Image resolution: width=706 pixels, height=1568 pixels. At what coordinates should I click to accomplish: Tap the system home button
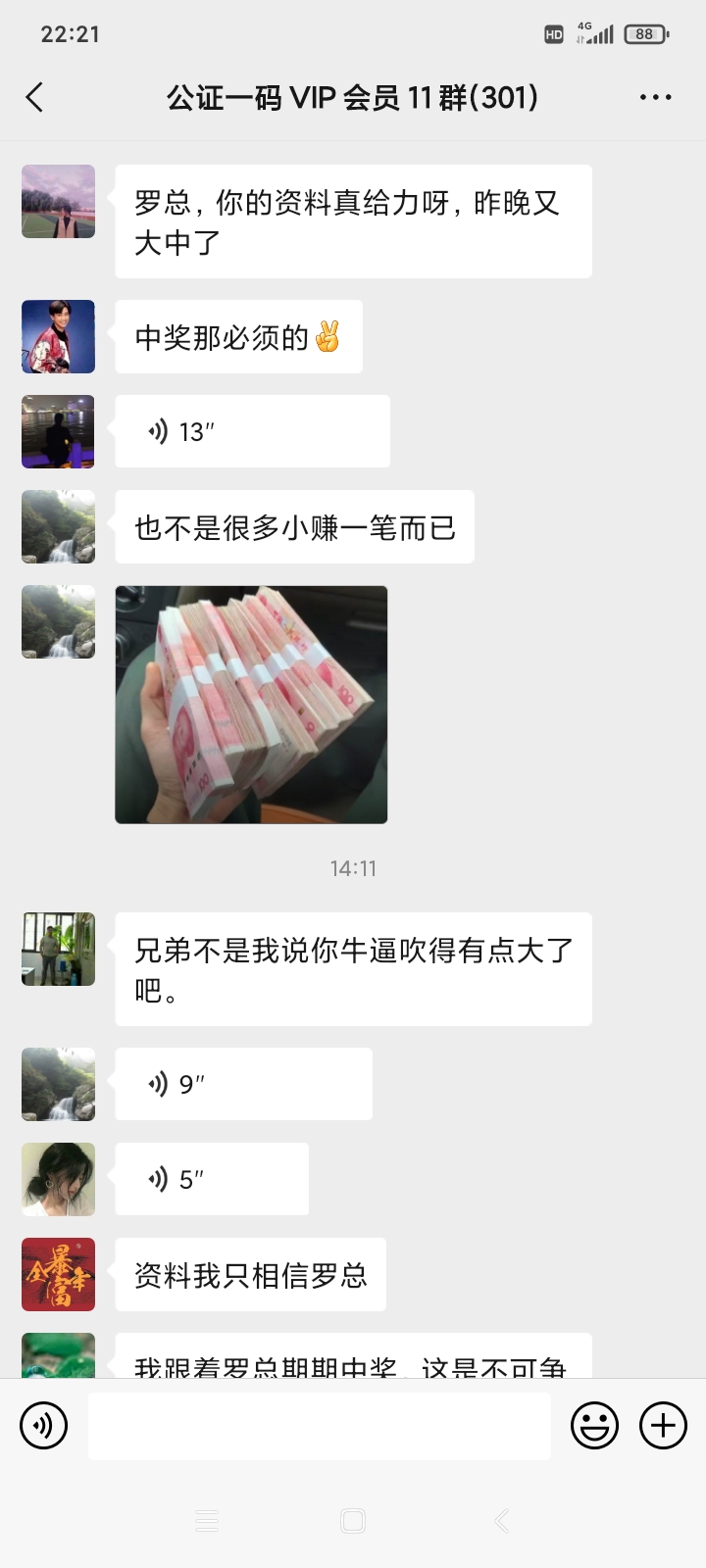point(353,1521)
